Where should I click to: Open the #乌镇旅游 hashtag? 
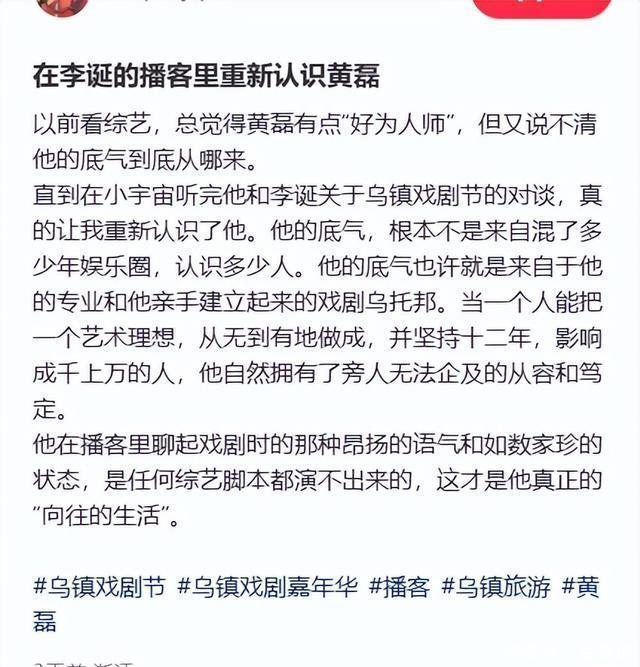pyautogui.click(x=496, y=587)
